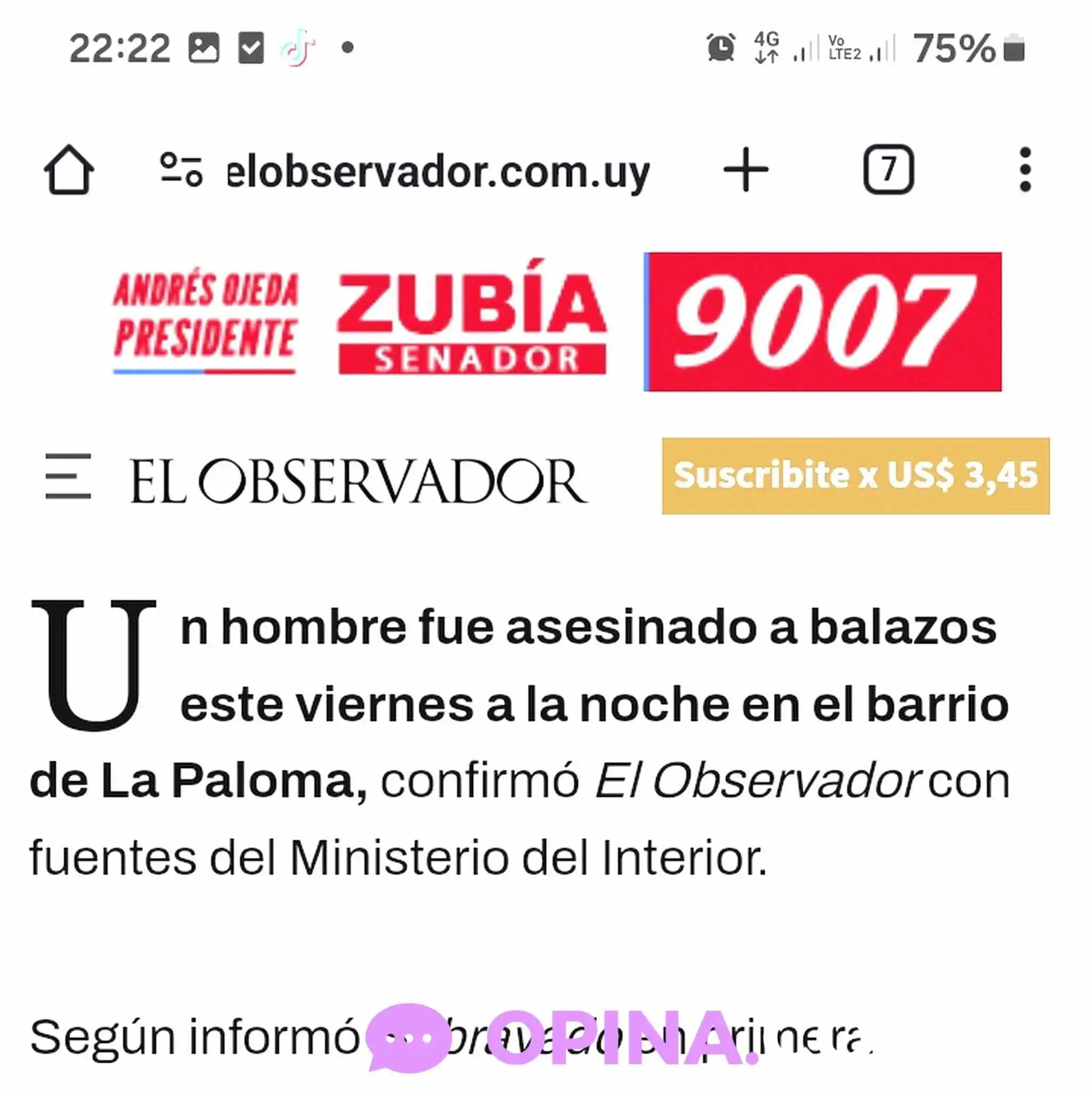The width and height of the screenshot is (1092, 1093).
Task: Go to the browser home page
Action: pos(69,170)
